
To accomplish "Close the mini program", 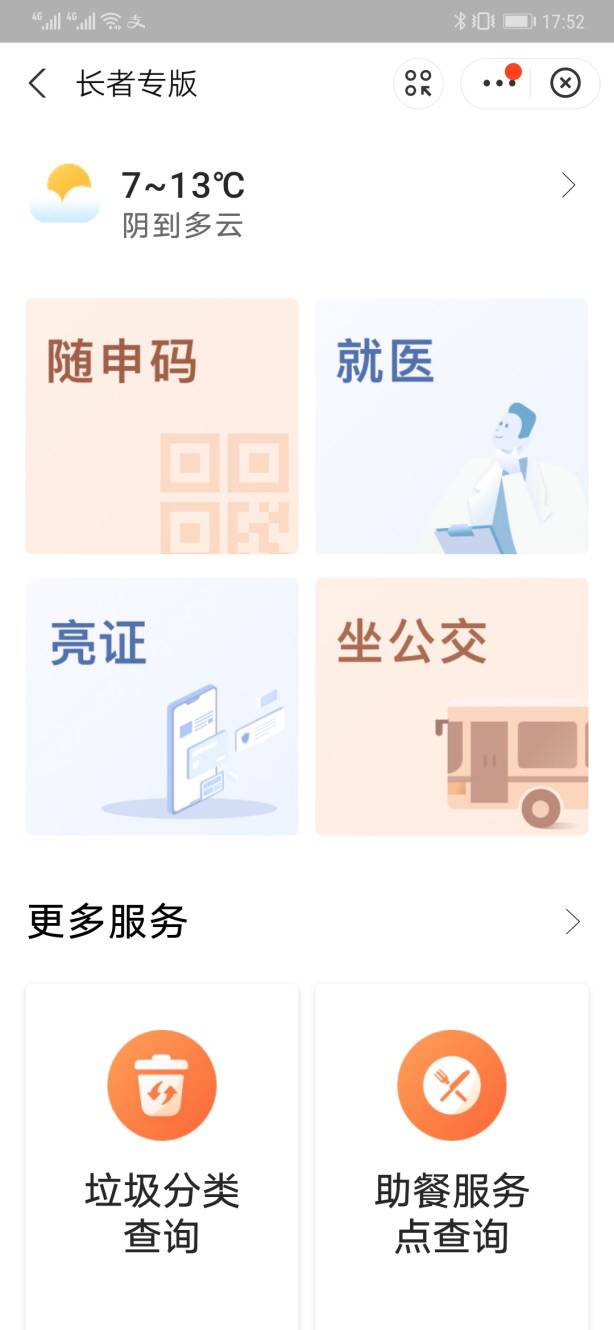I will (x=565, y=84).
